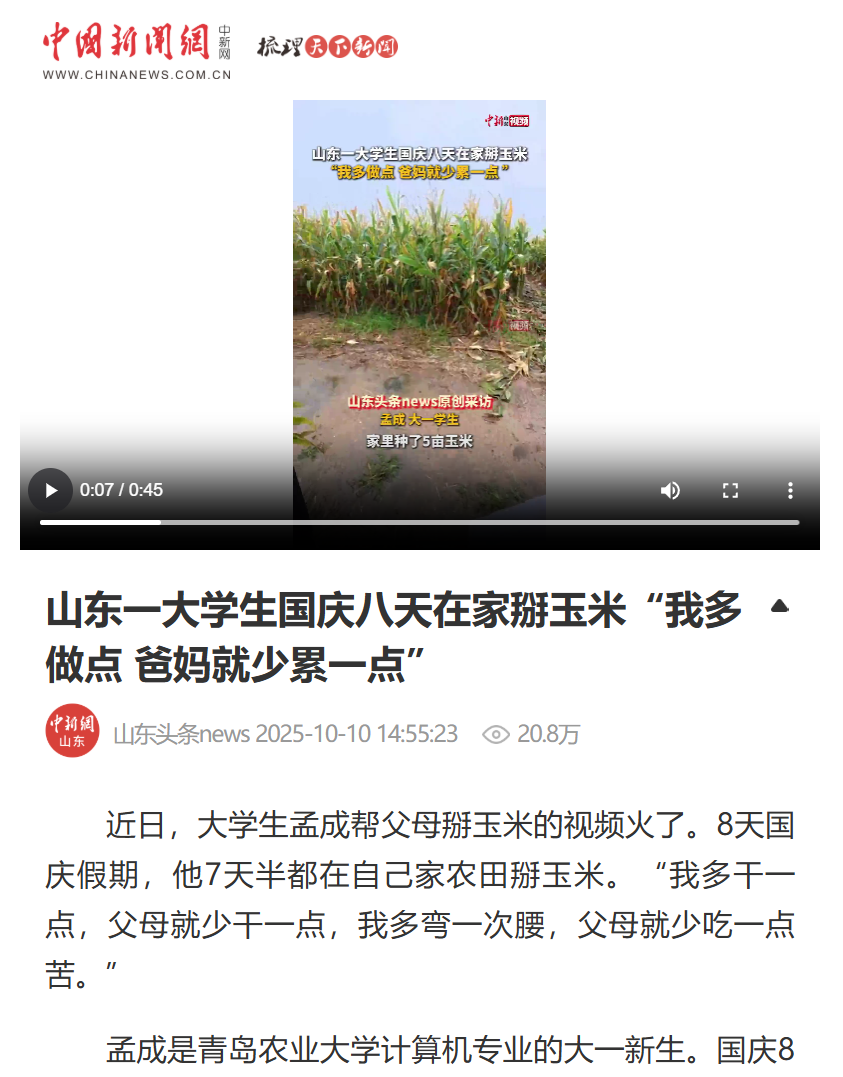
Task: Open the 山东头条news source link
Action: (181, 734)
